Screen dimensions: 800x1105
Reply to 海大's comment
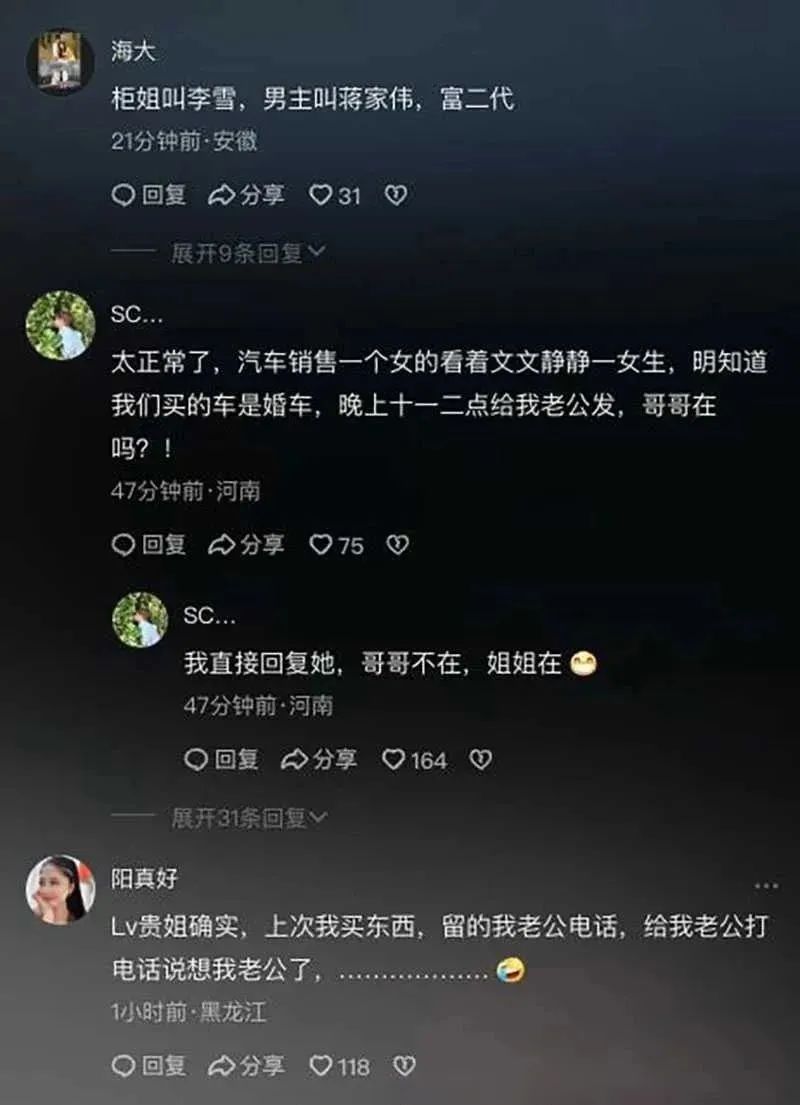pos(149,195)
